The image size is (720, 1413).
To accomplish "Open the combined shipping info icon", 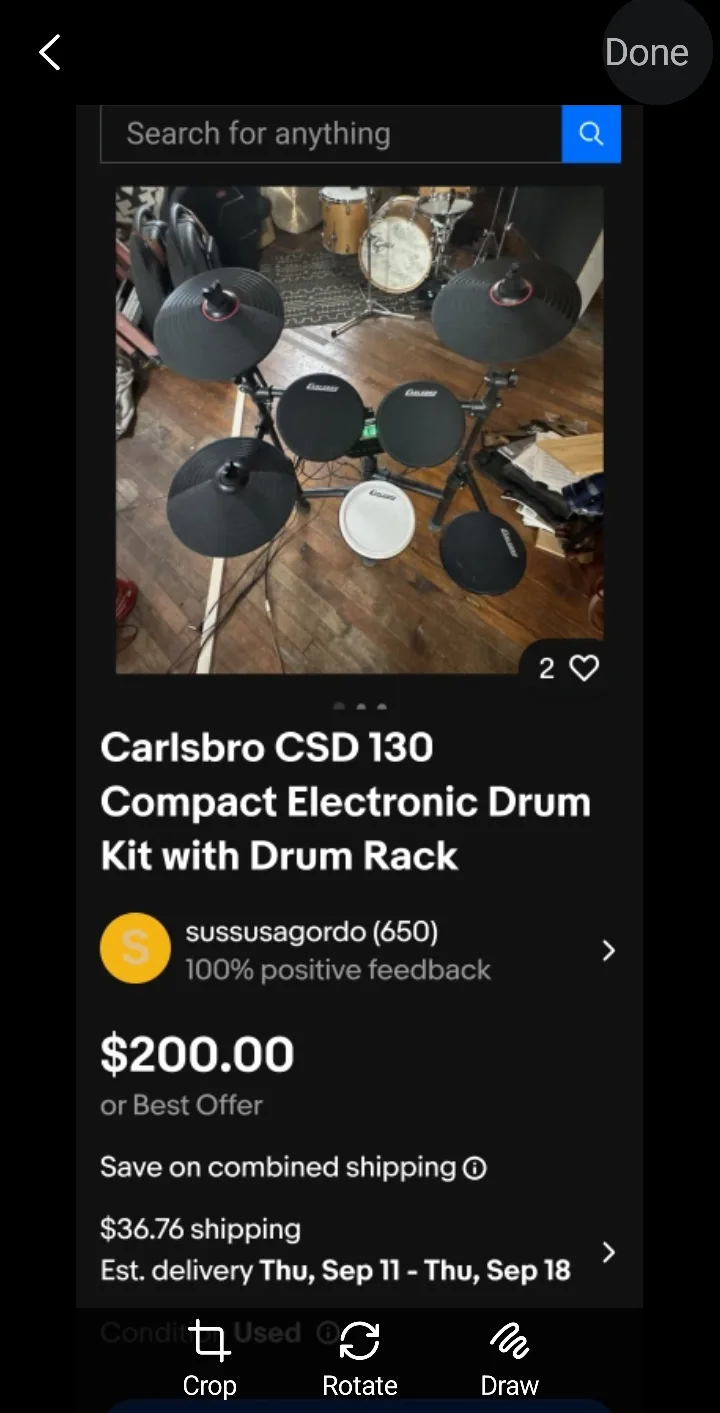I will (474, 1167).
